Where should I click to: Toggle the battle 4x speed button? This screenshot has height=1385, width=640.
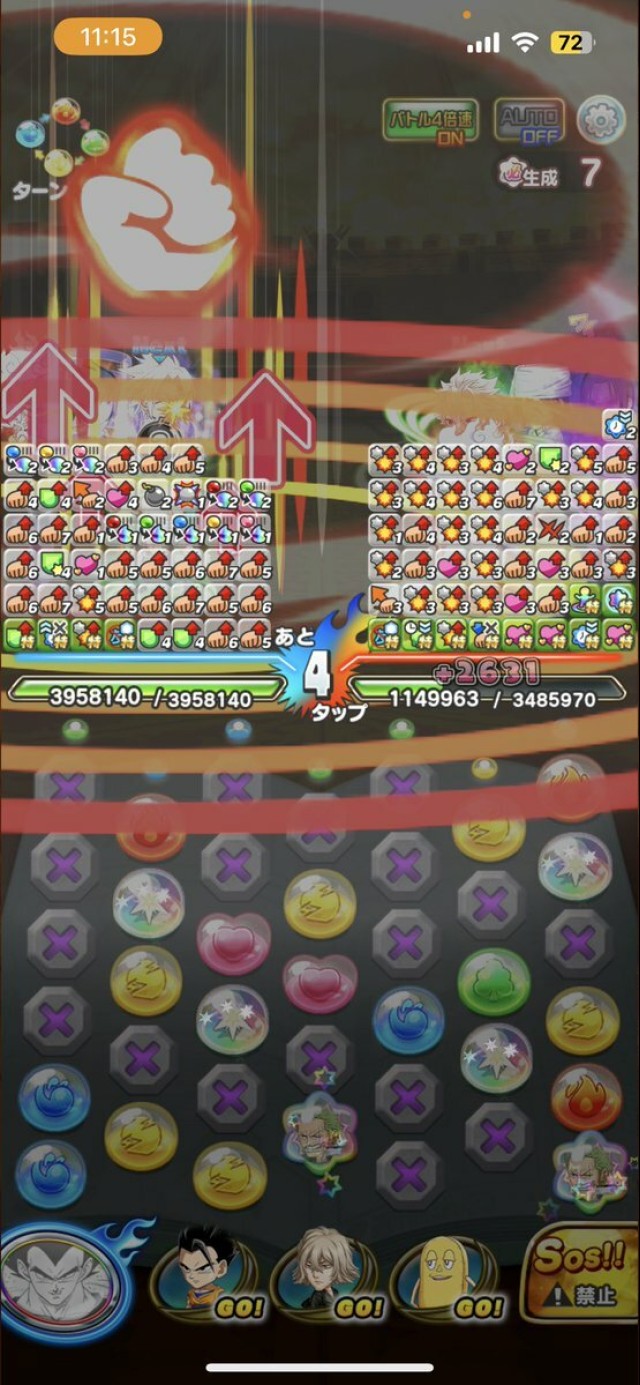point(431,122)
